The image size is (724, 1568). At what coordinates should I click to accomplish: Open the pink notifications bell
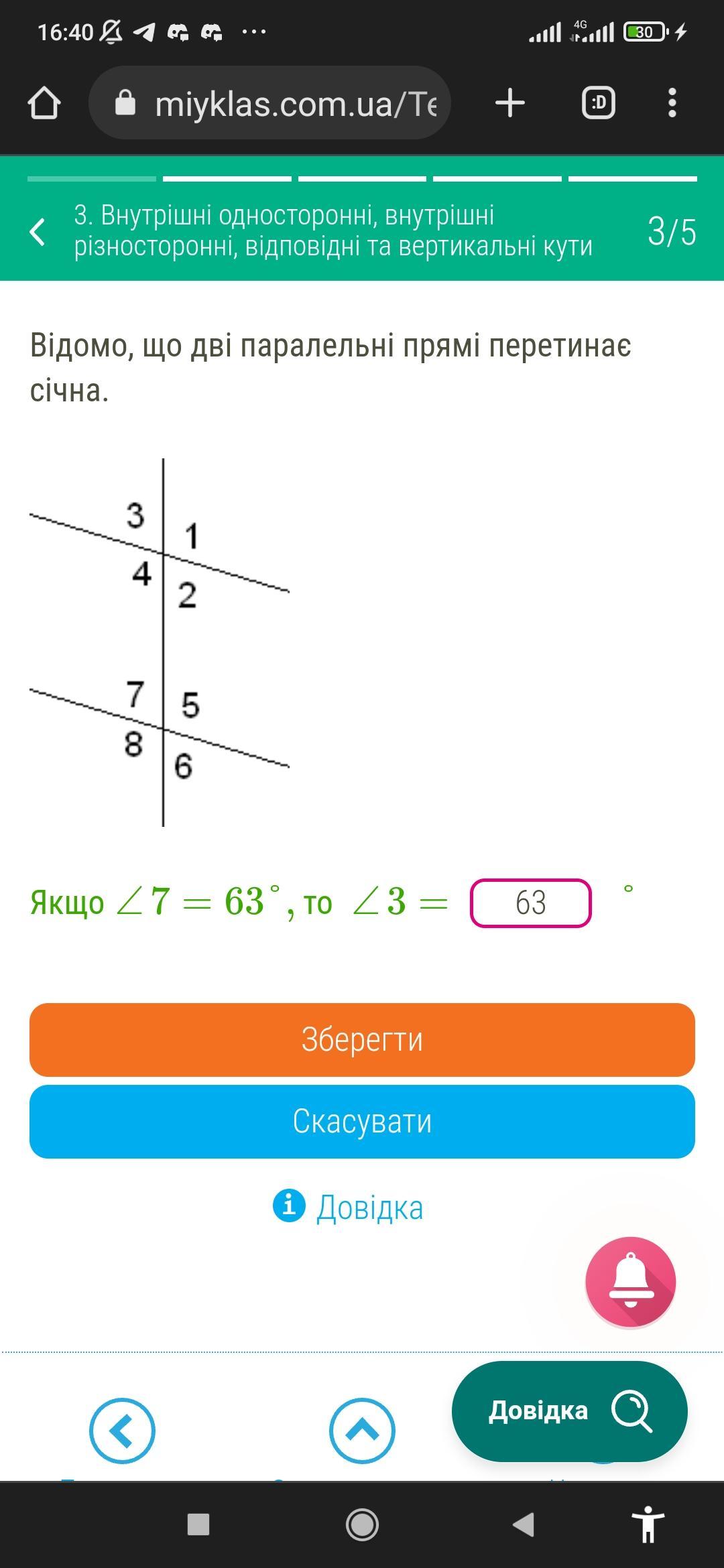click(x=630, y=1281)
